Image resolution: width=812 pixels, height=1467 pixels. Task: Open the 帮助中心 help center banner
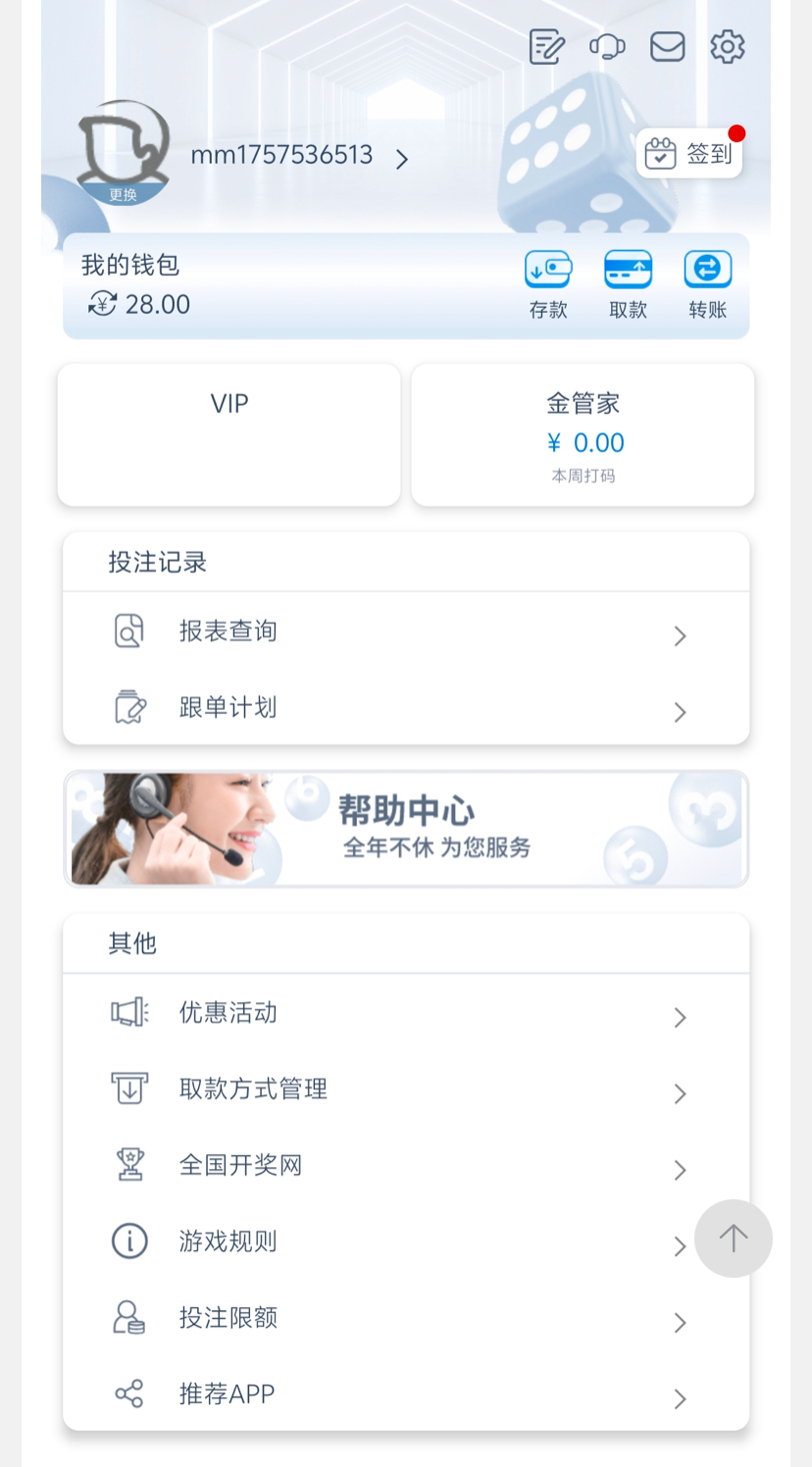(406, 829)
